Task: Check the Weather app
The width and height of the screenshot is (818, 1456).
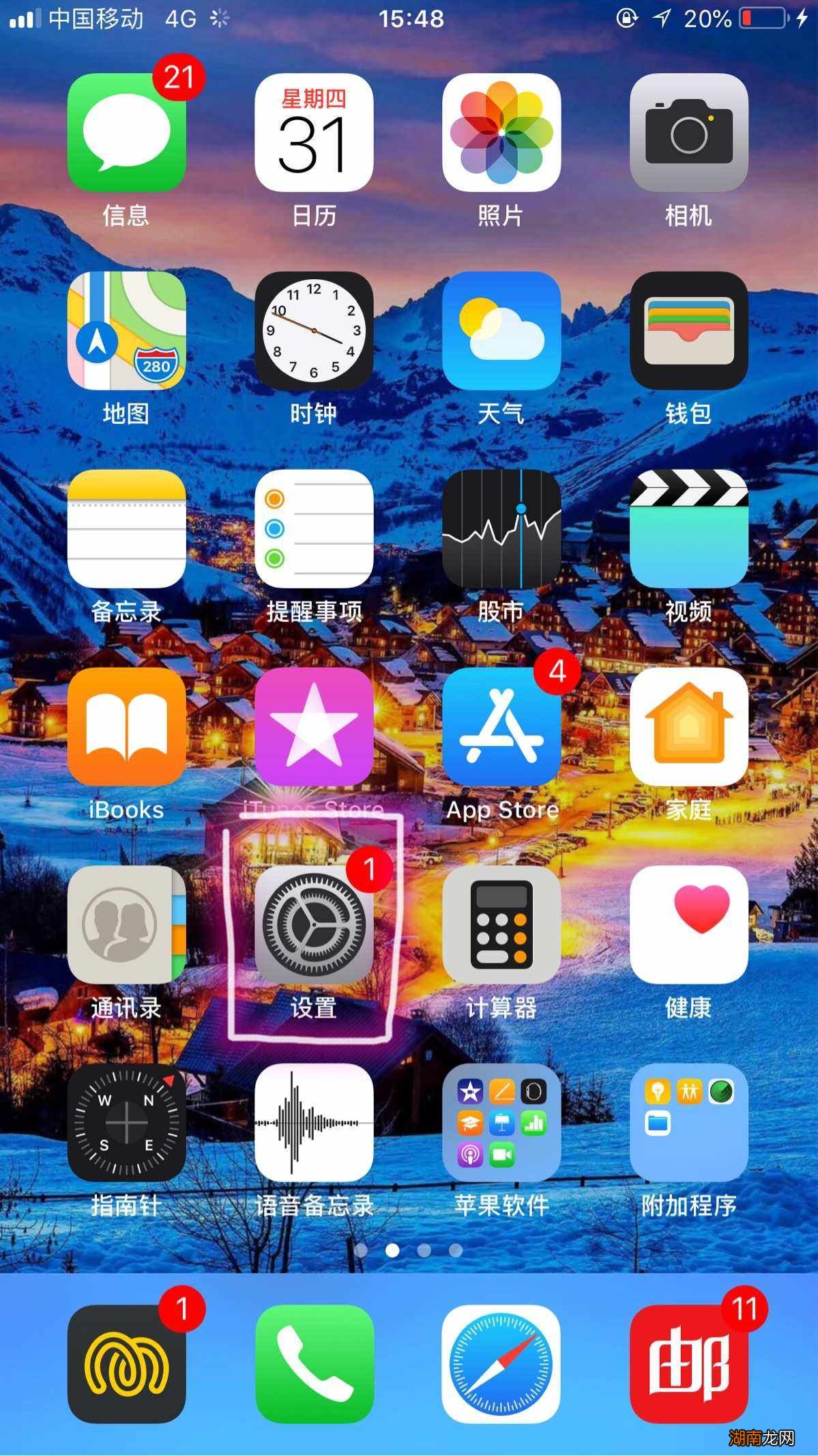Action: (501, 332)
